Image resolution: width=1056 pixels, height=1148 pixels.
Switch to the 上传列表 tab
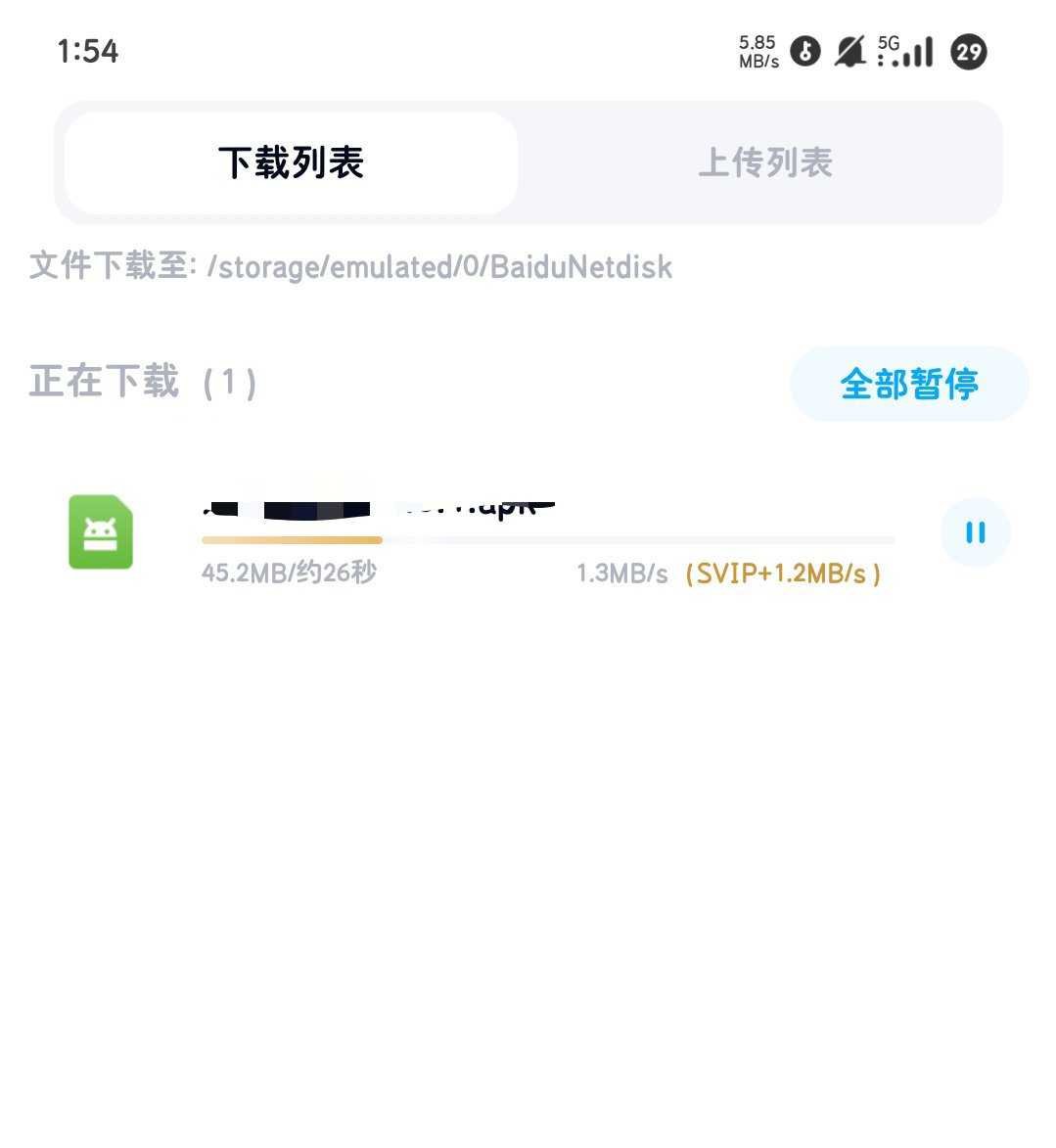pyautogui.click(x=764, y=162)
